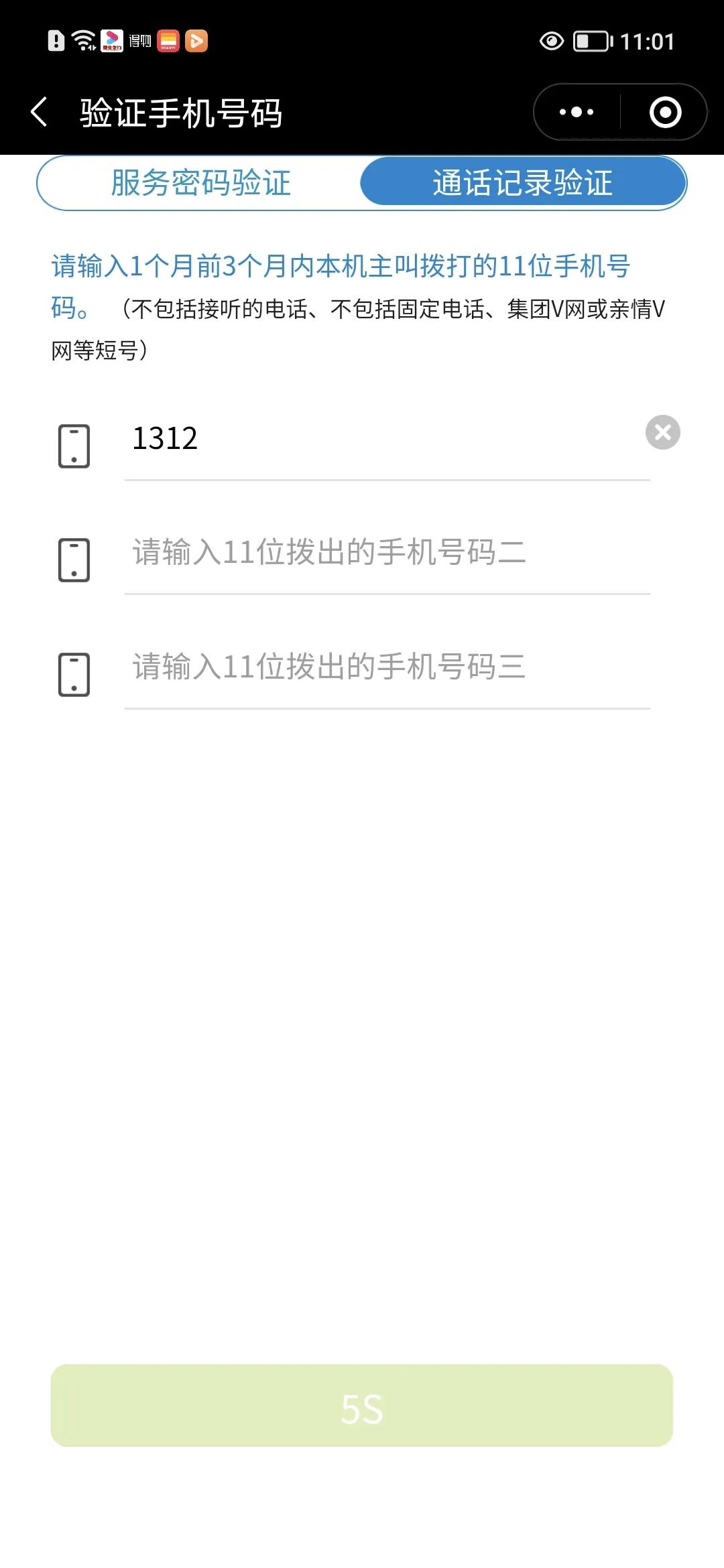Tap the orange play app icon in status bar
Screen dimensions: 724x1568
[x=196, y=42]
